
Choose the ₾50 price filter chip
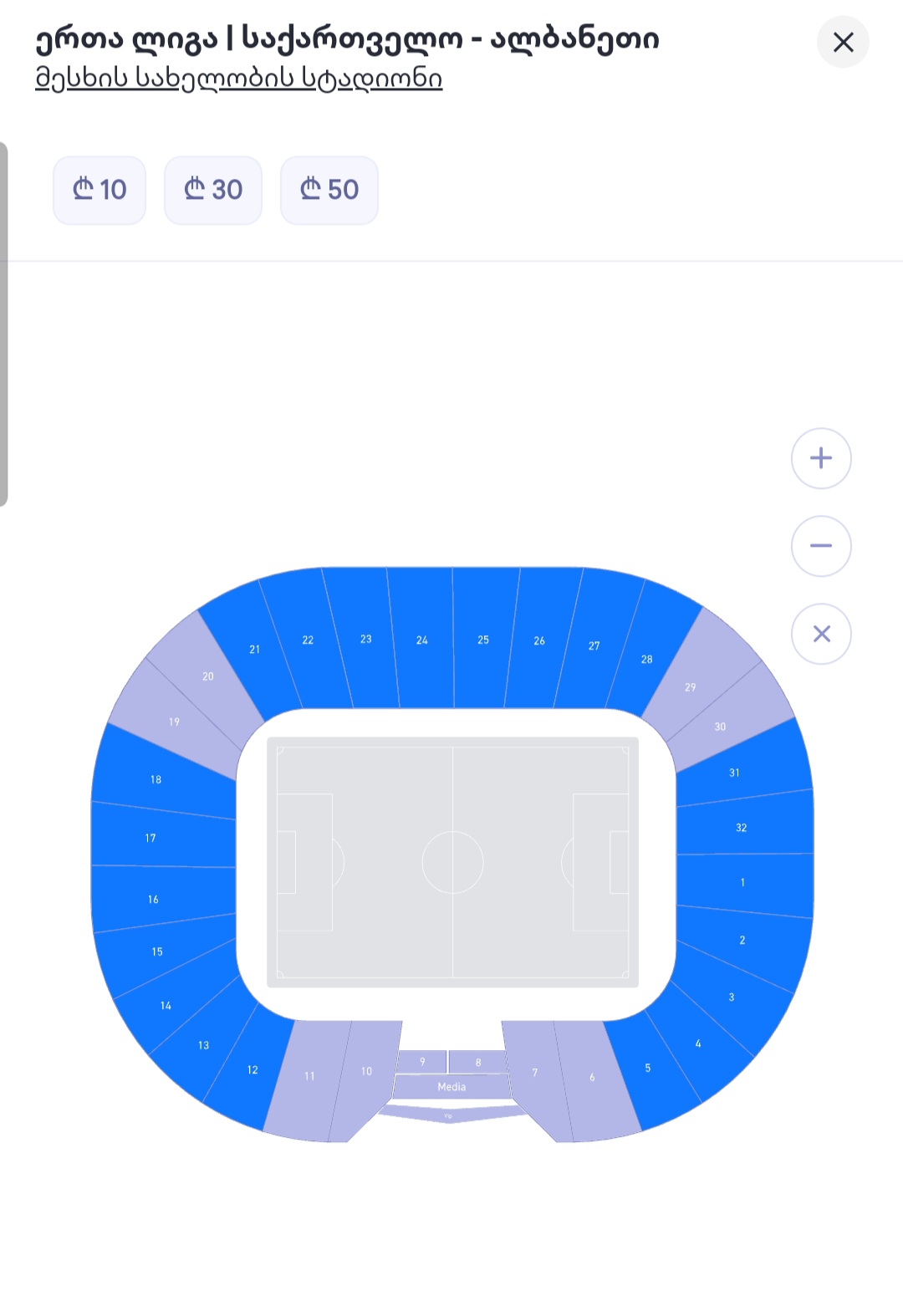(329, 190)
